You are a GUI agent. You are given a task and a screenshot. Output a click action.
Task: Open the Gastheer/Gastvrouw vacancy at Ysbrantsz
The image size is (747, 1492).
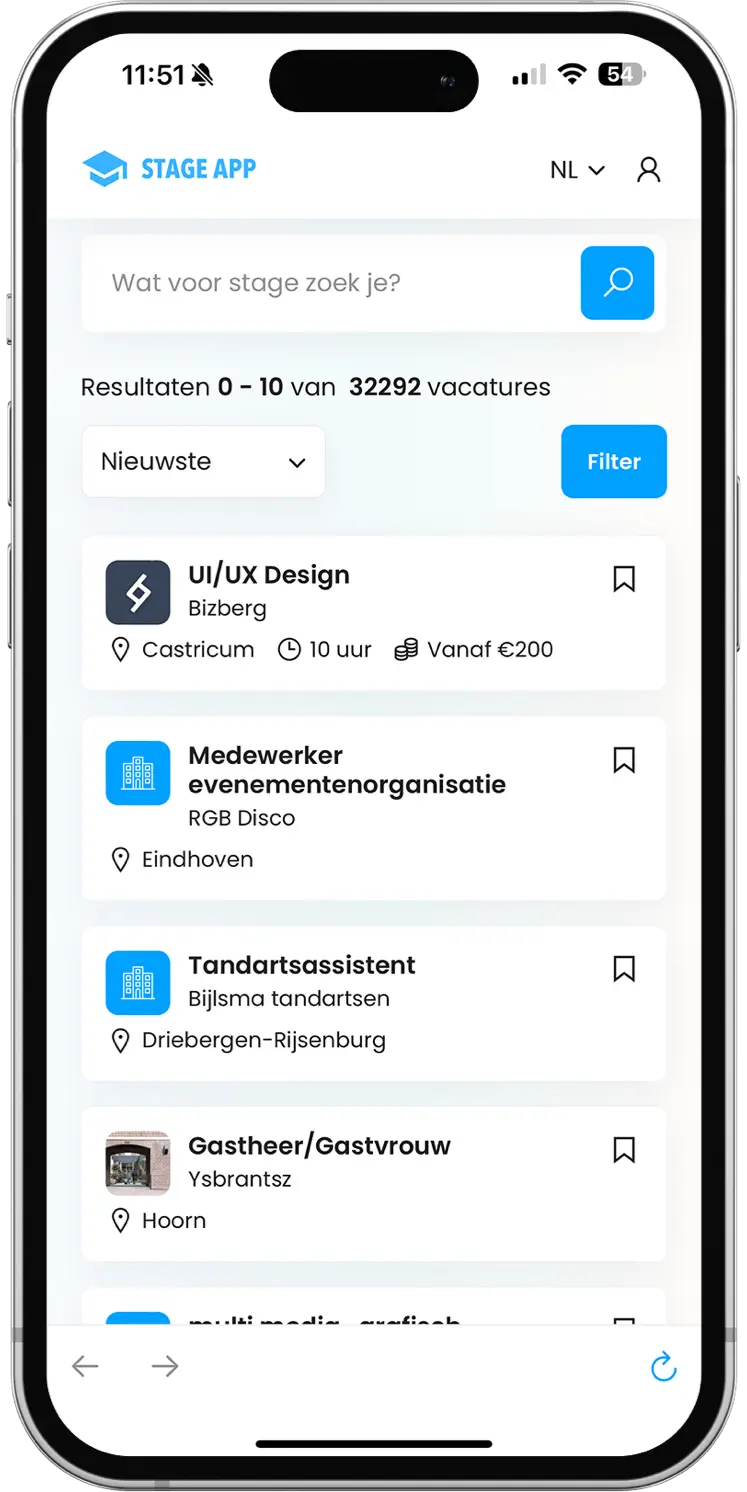319,1146
